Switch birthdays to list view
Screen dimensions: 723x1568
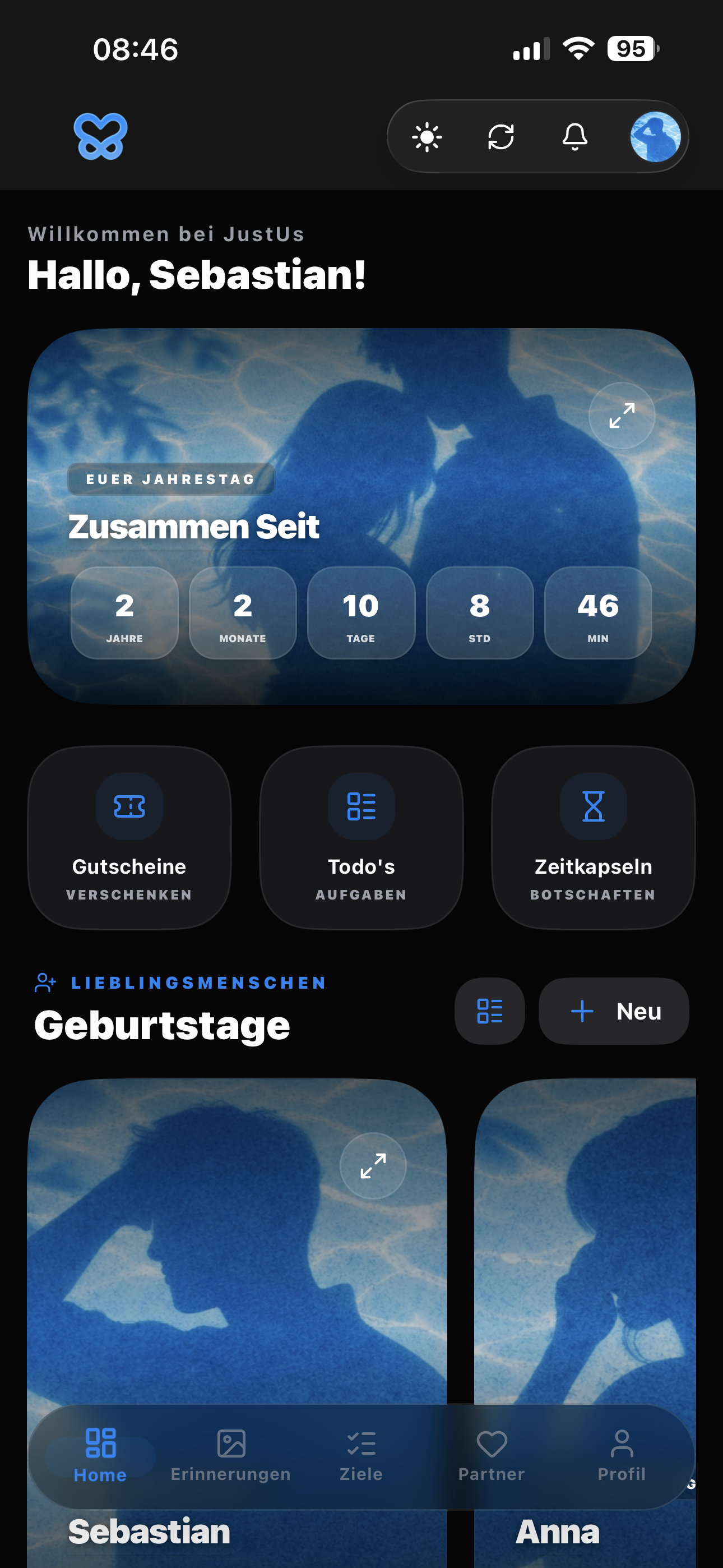489,1011
